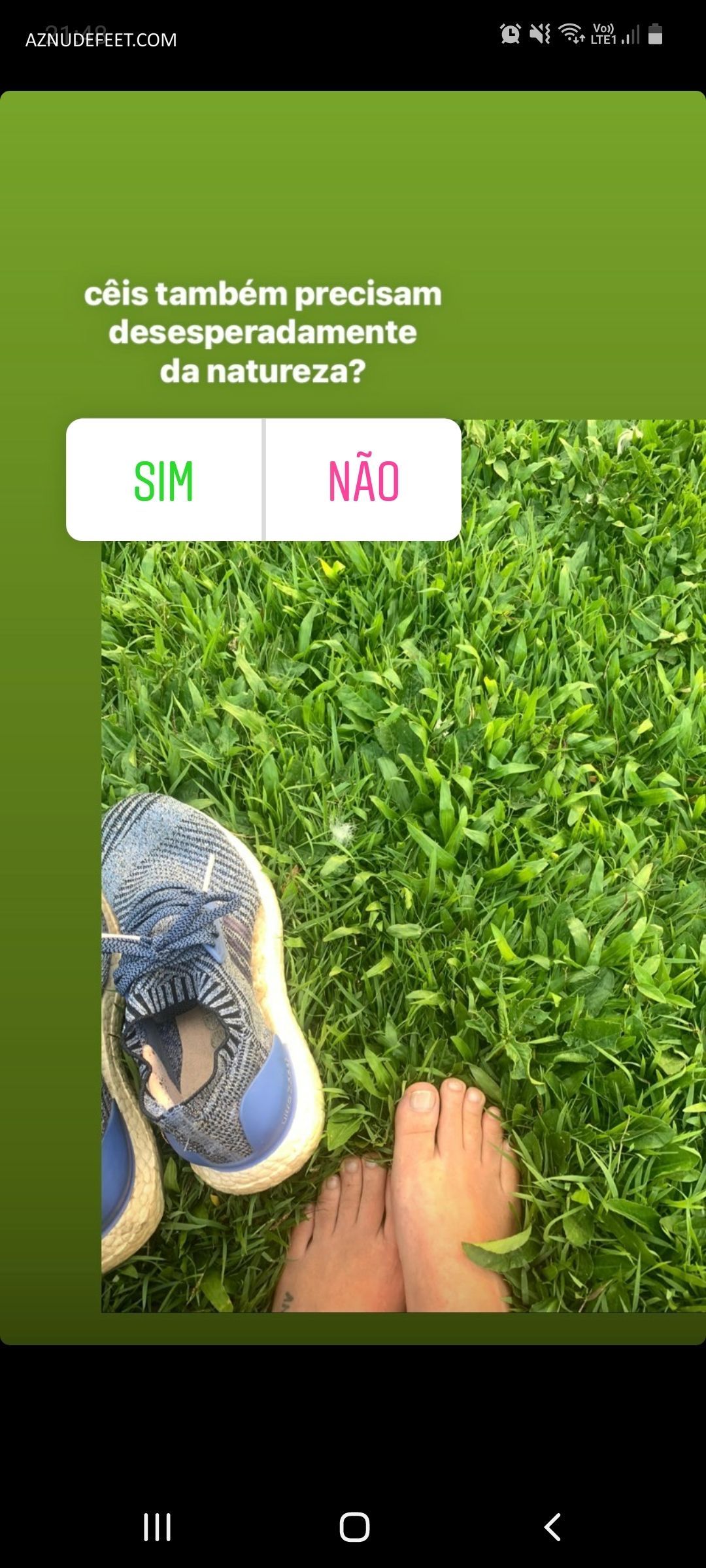
Task: Vote NÃO in the story poll
Action: coord(363,480)
